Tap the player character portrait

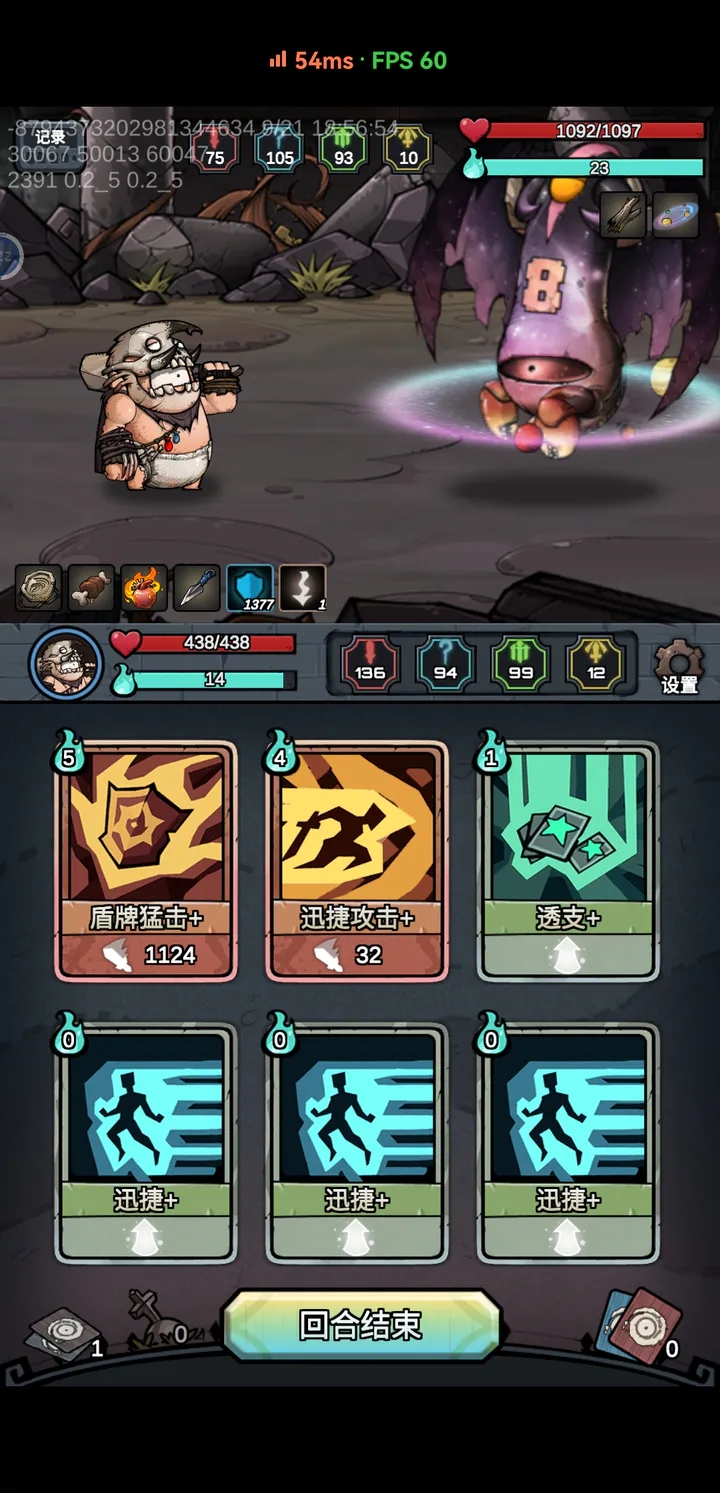pos(66,664)
